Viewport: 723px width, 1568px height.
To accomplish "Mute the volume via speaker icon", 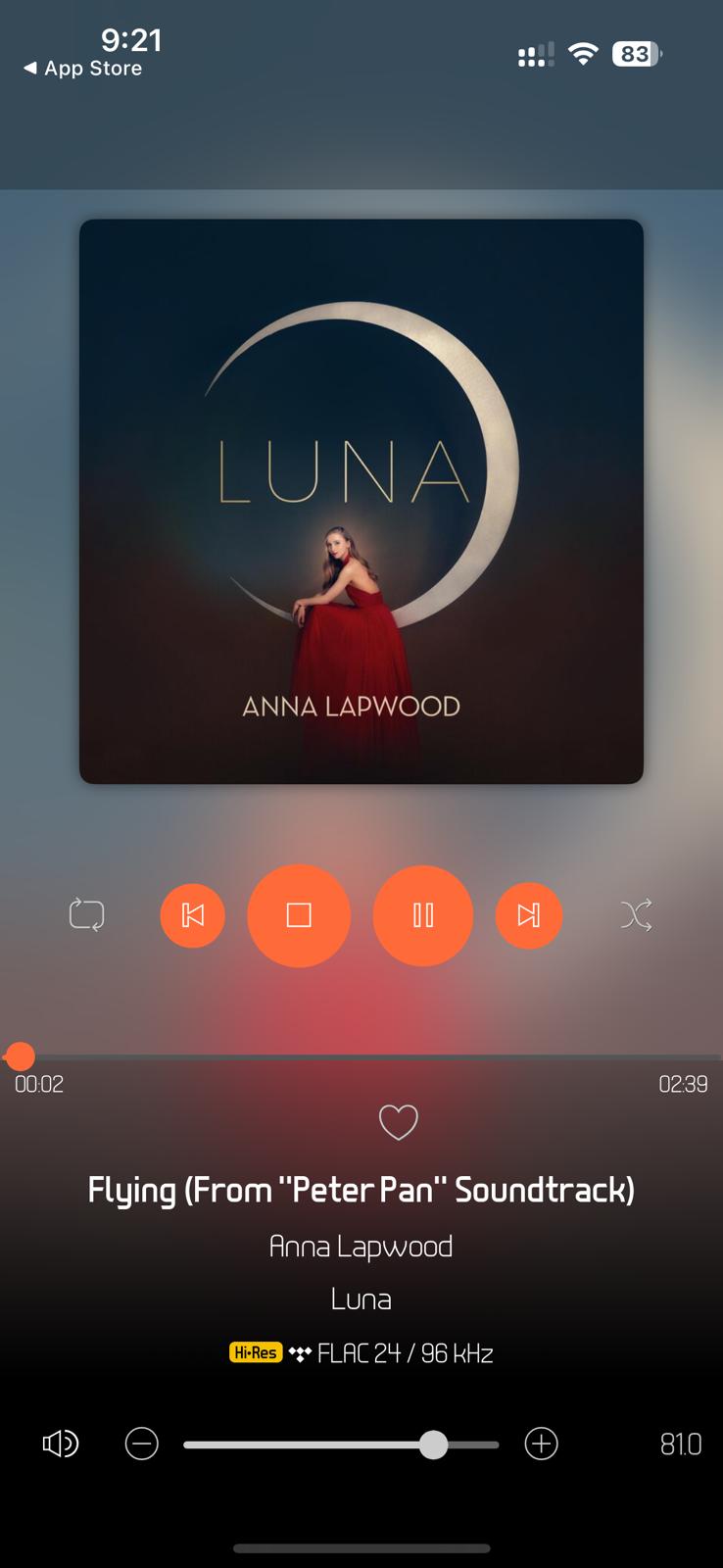I will (60, 1444).
